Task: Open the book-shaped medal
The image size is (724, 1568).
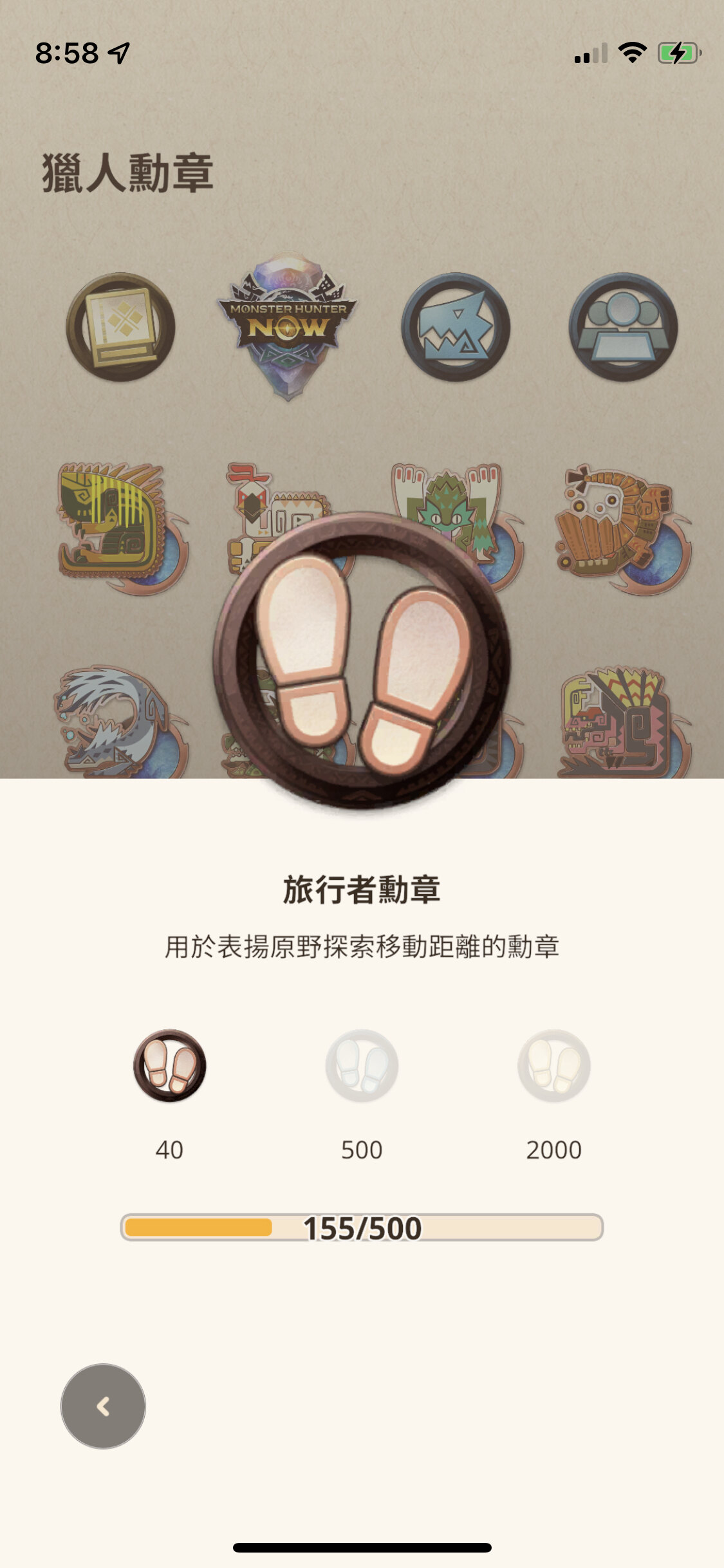Action: 120,326
